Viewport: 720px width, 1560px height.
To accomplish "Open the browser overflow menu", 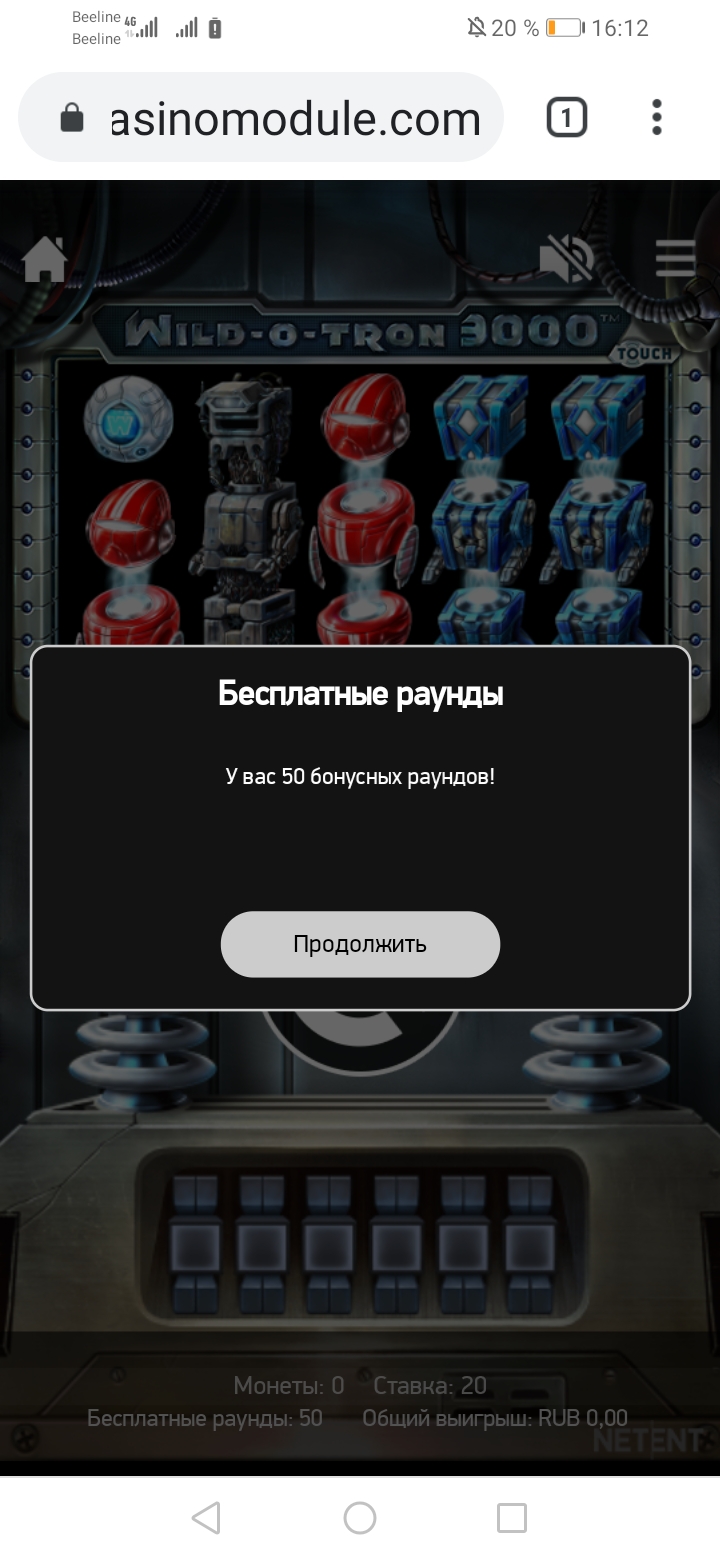I will [657, 118].
